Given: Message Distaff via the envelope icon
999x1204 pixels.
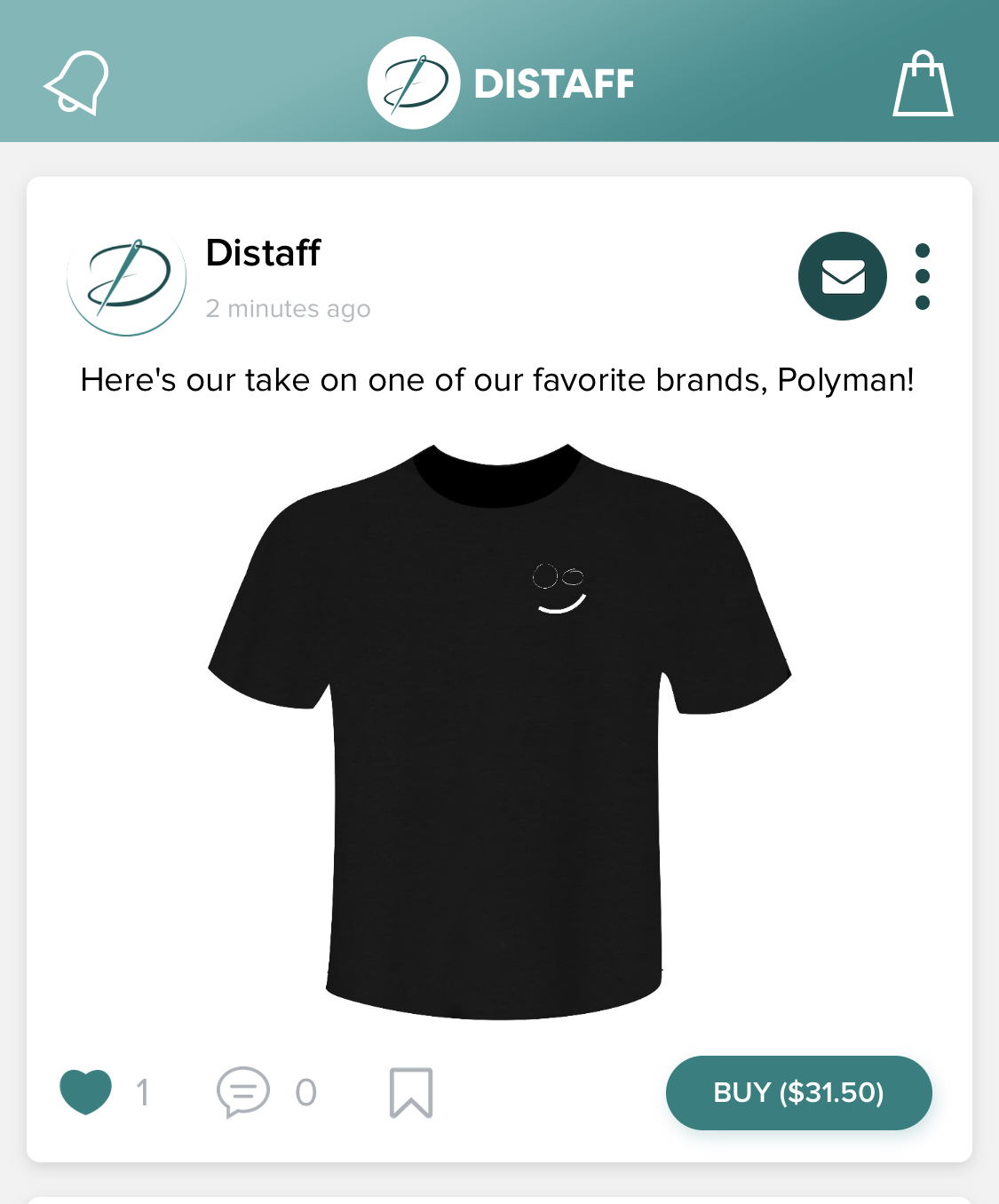Looking at the screenshot, I should tap(842, 276).
